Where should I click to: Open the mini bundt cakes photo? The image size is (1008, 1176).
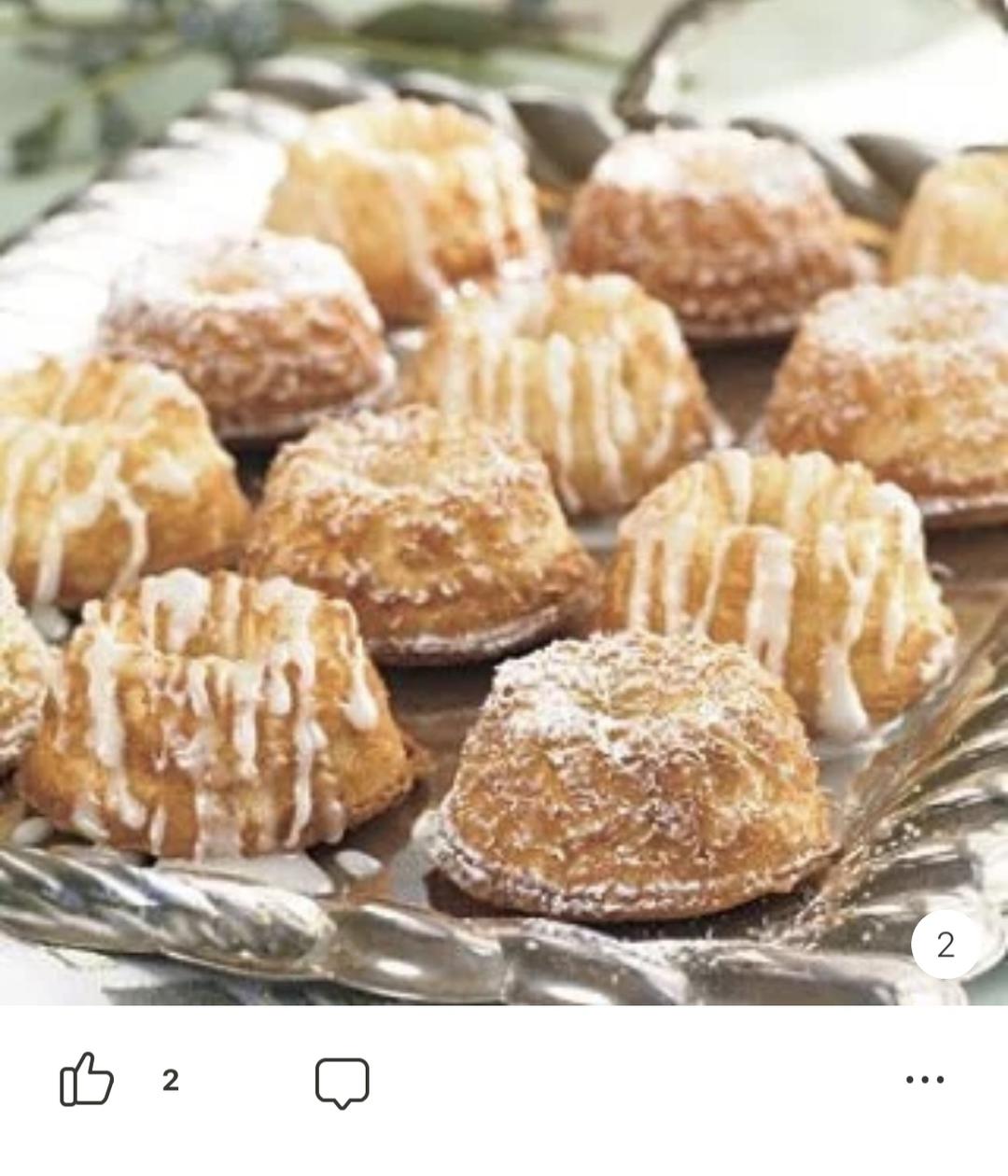click(504, 504)
